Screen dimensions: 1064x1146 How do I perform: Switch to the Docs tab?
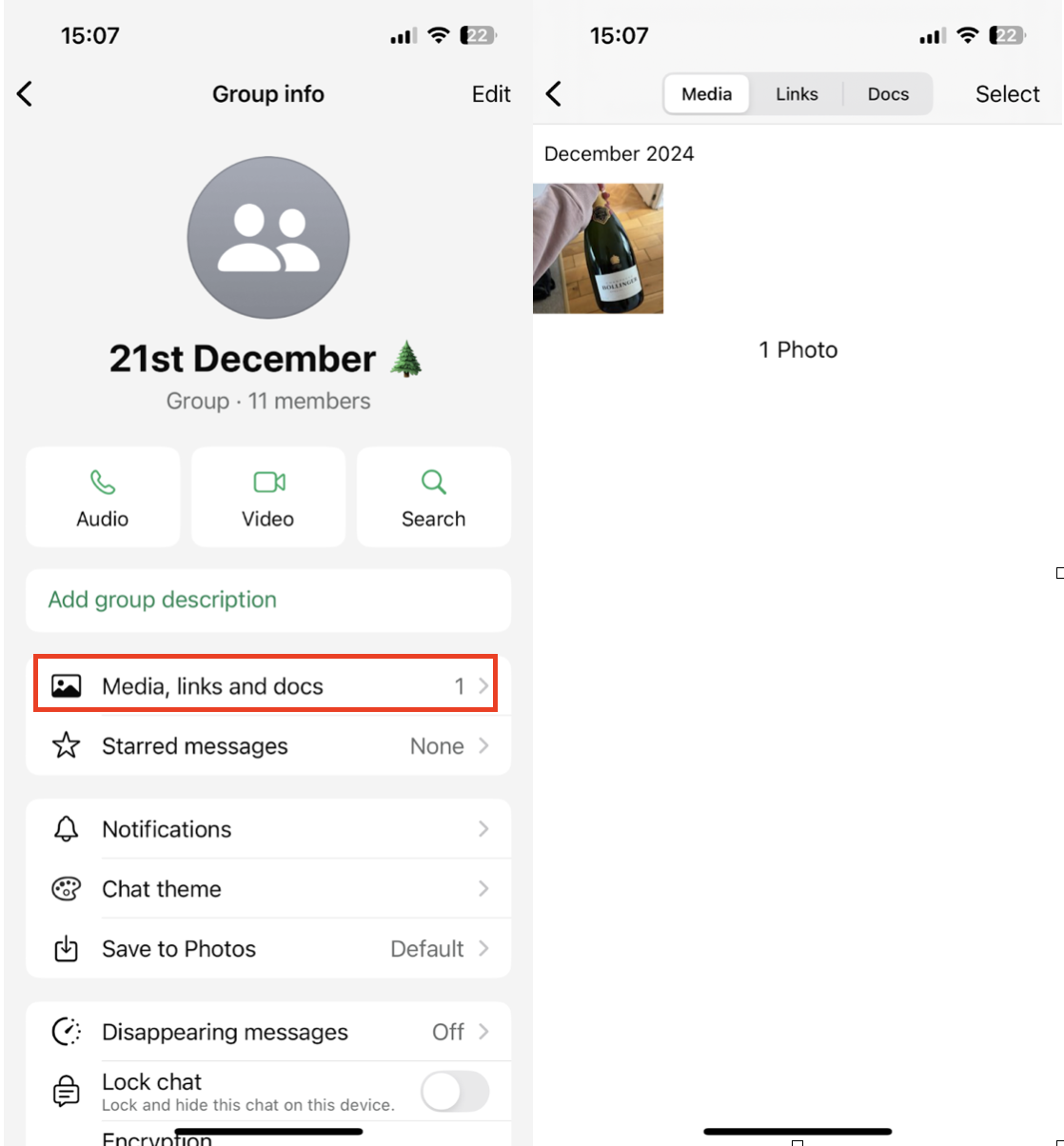click(x=888, y=94)
